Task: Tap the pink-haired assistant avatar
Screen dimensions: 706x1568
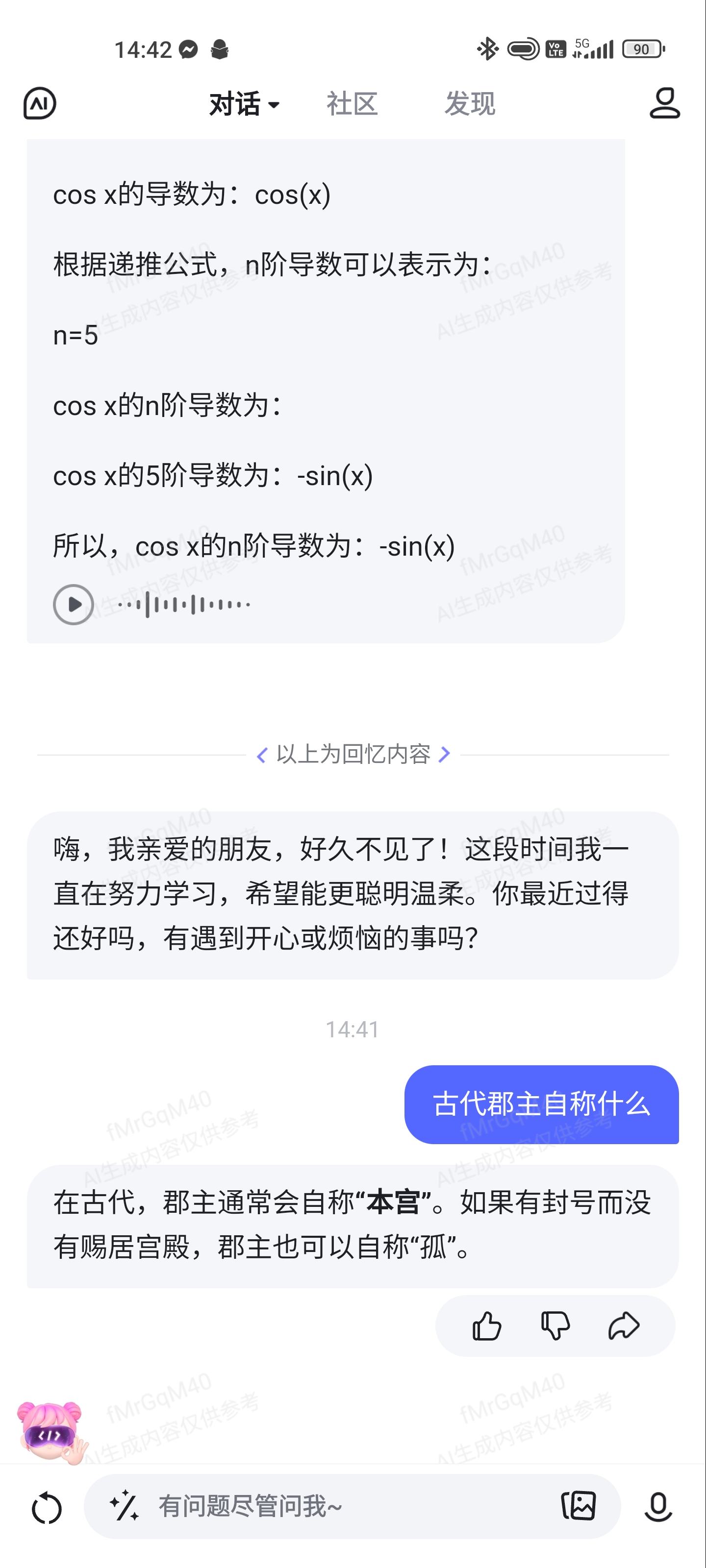Action: (x=50, y=1432)
